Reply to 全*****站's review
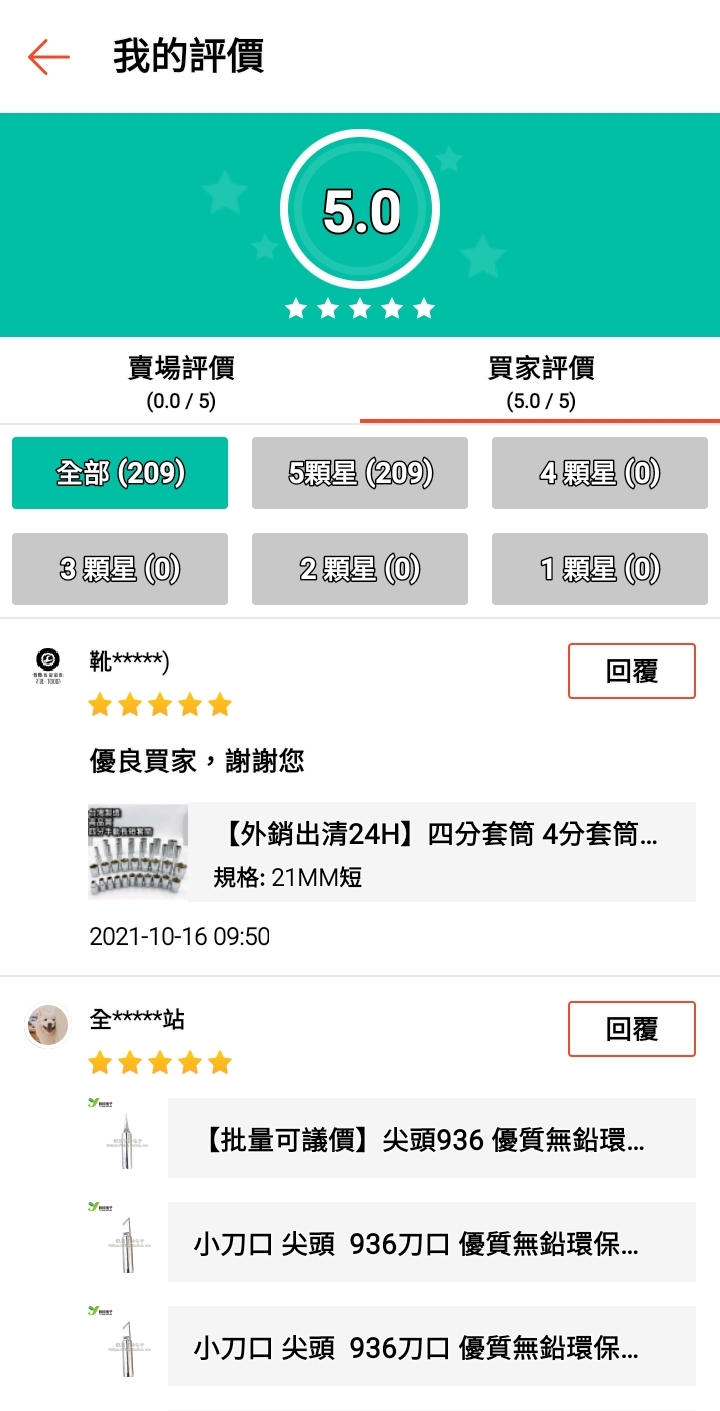 [x=631, y=1029]
